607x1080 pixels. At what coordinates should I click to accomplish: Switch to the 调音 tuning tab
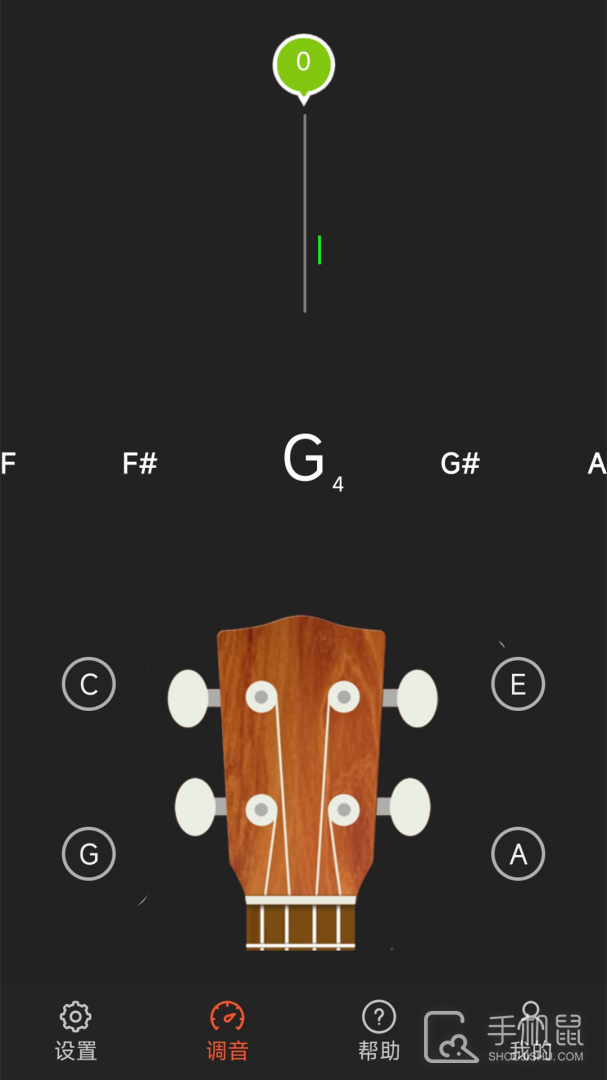pyautogui.click(x=227, y=1031)
